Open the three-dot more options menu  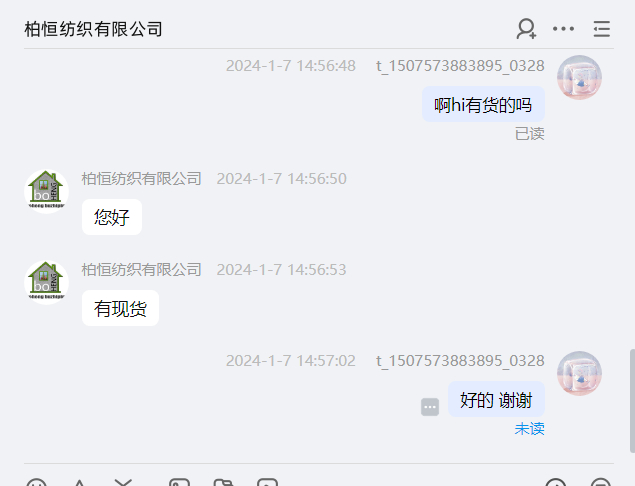pos(564,29)
